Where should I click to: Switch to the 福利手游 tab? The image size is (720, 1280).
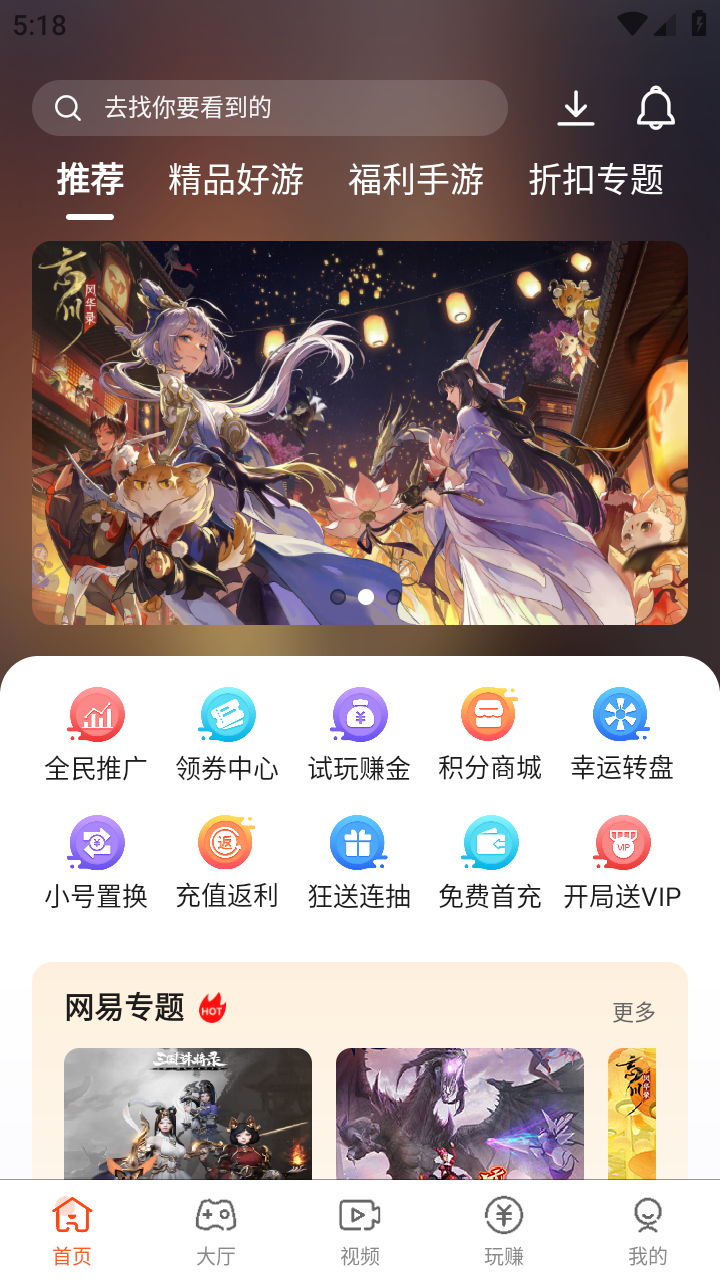[416, 180]
